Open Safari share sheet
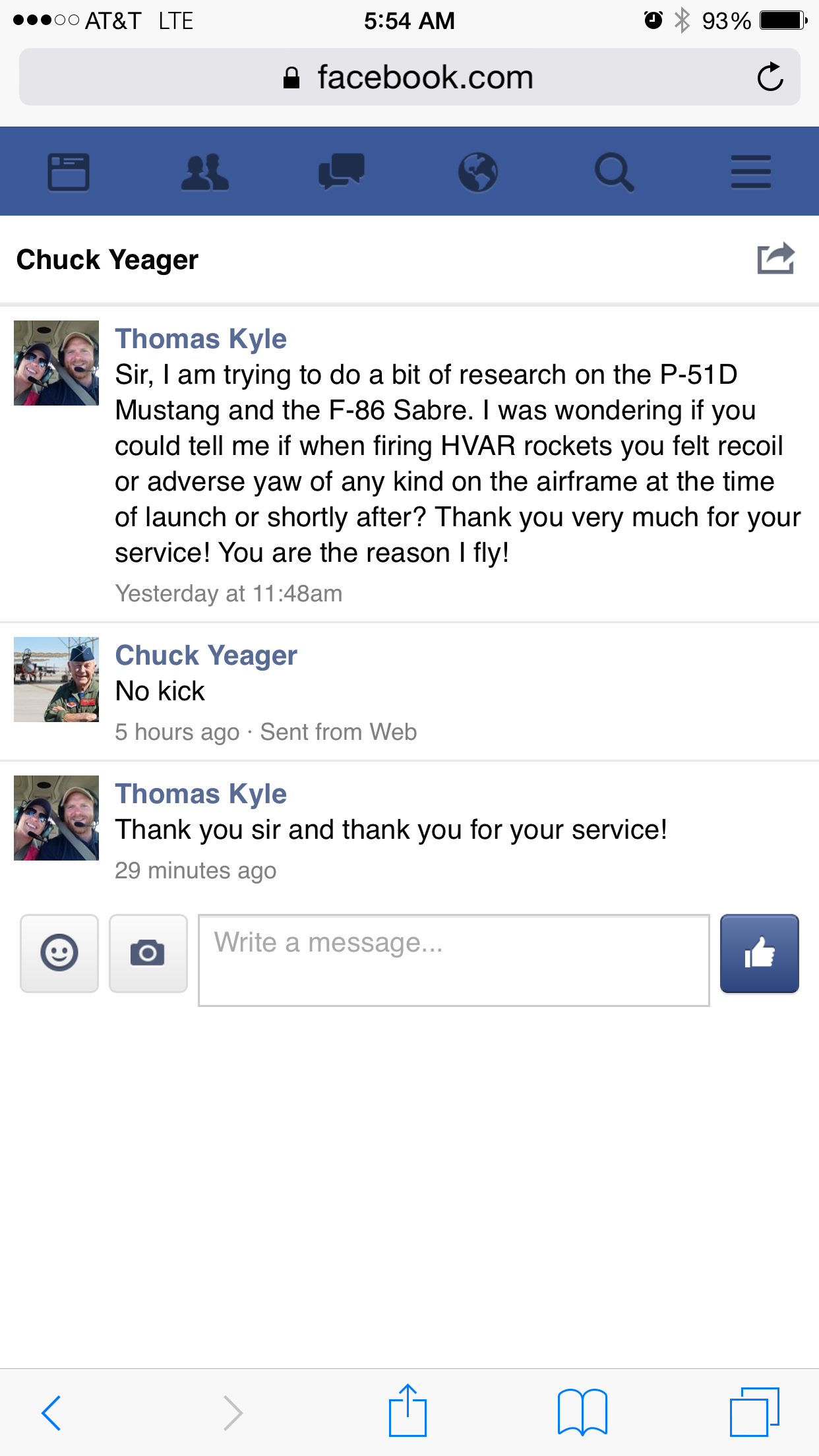 click(x=408, y=1410)
